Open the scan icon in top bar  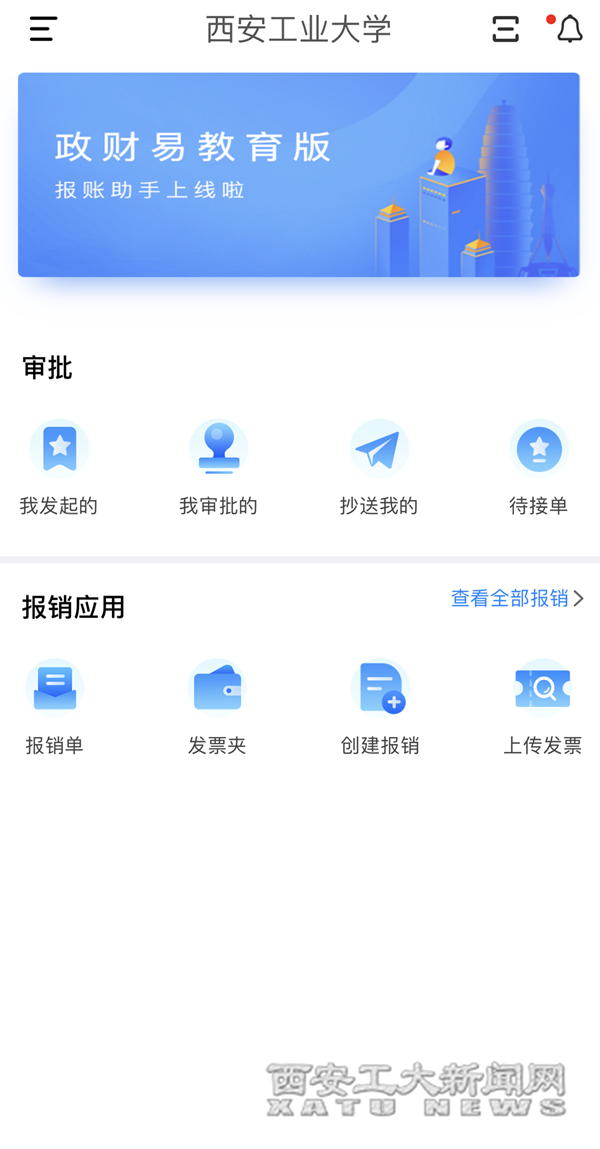pos(506,29)
